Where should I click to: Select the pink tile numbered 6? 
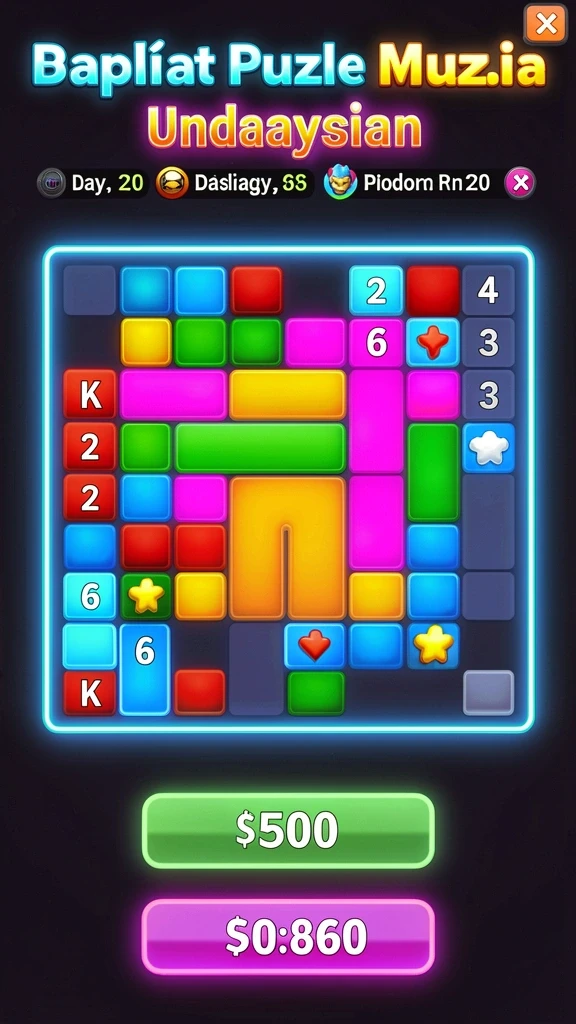click(x=376, y=342)
